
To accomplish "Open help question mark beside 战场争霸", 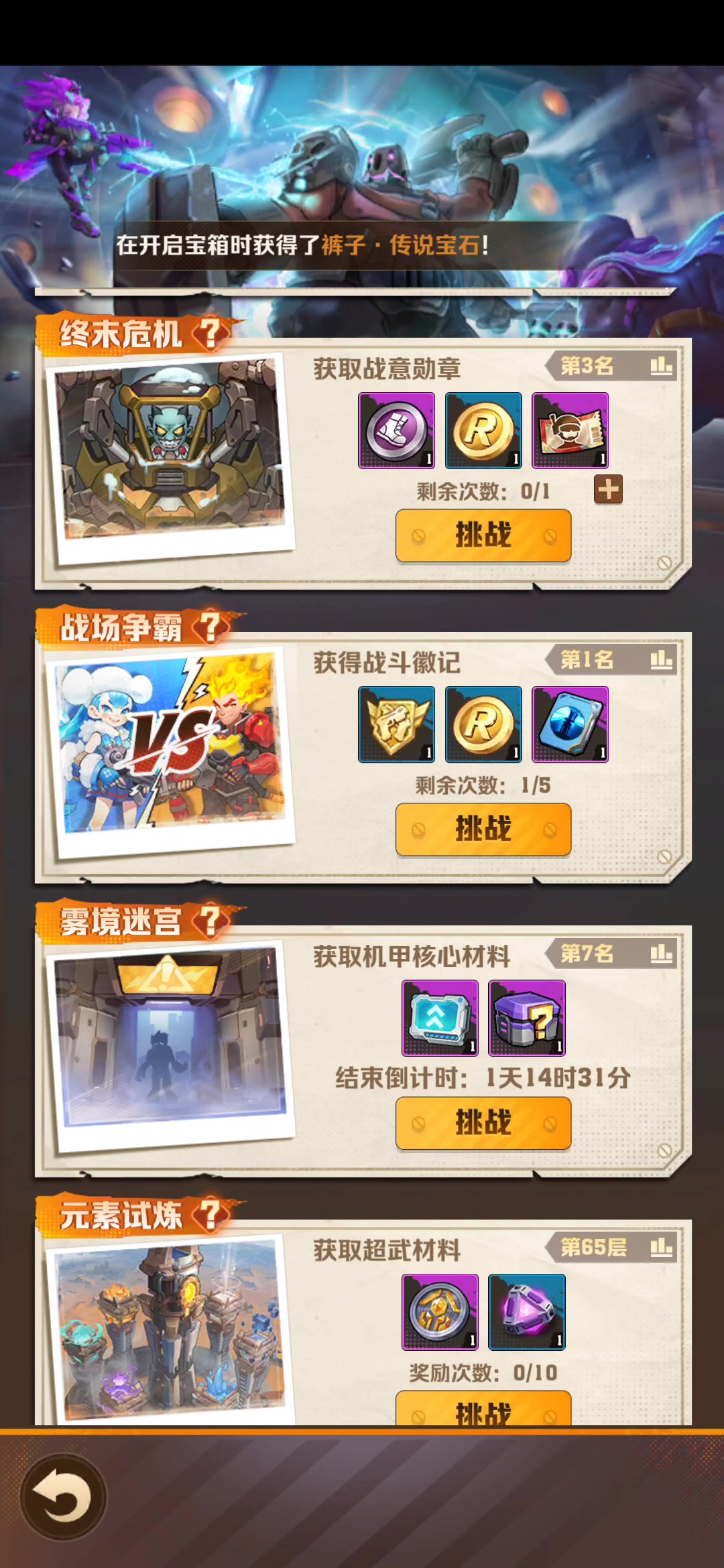I will (210, 627).
